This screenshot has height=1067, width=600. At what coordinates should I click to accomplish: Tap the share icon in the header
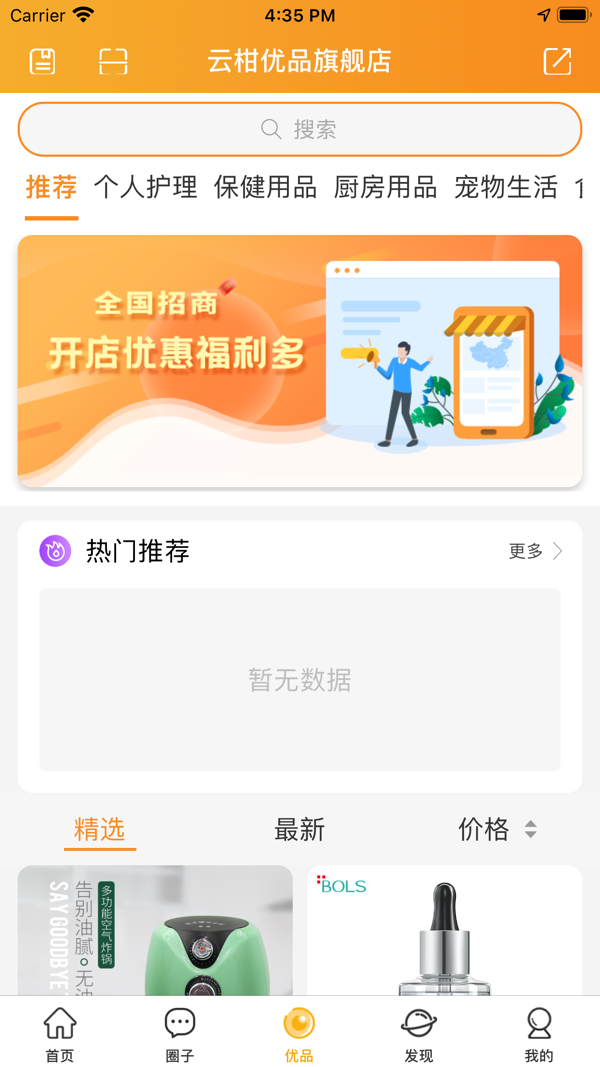(x=557, y=61)
